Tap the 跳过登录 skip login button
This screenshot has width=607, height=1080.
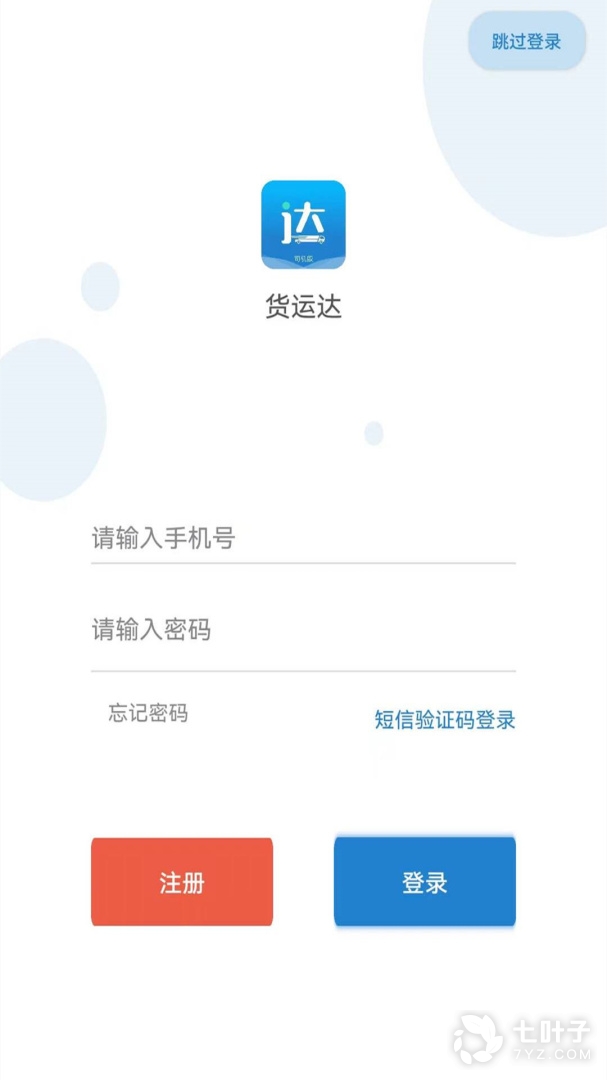tap(526, 42)
